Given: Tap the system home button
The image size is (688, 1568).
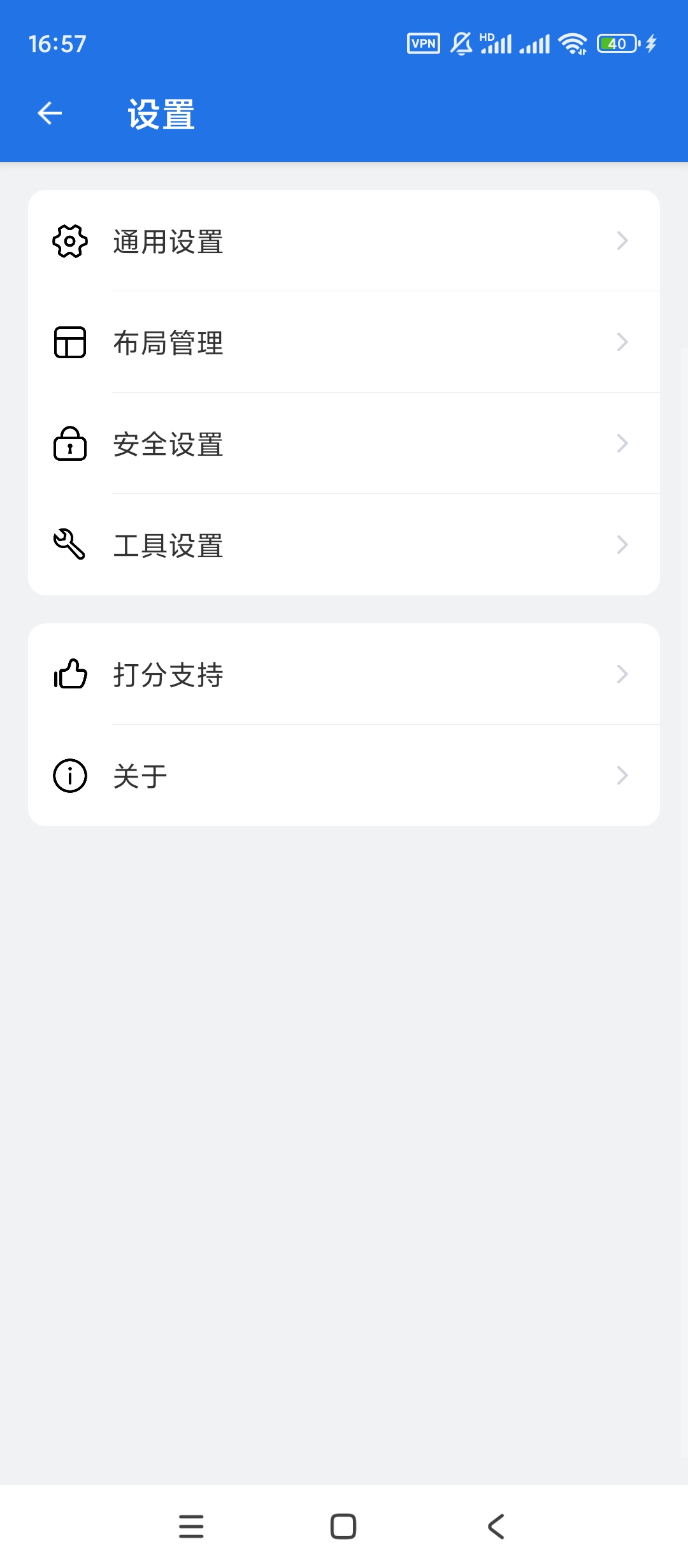Looking at the screenshot, I should (x=343, y=1527).
